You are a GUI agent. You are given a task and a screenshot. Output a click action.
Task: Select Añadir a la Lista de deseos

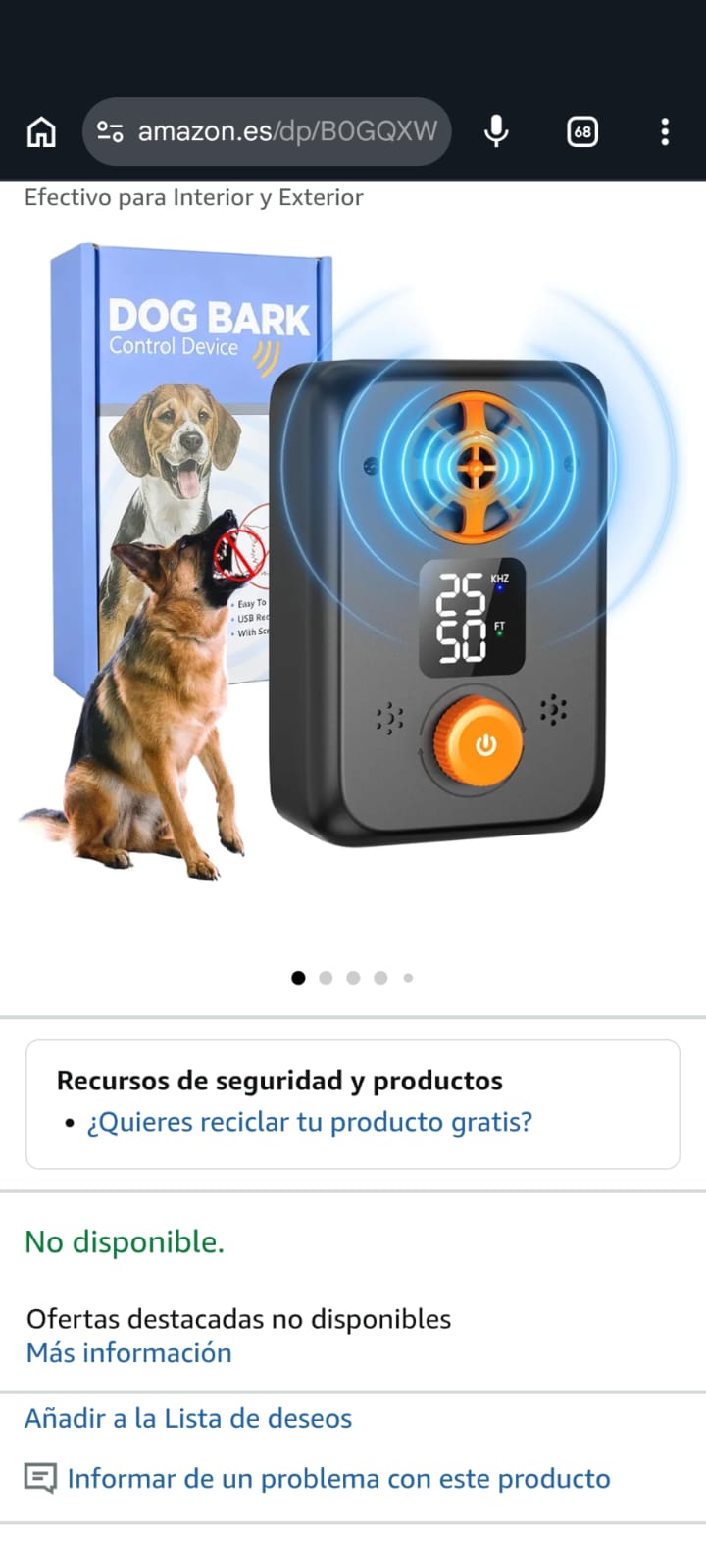pos(188,1419)
